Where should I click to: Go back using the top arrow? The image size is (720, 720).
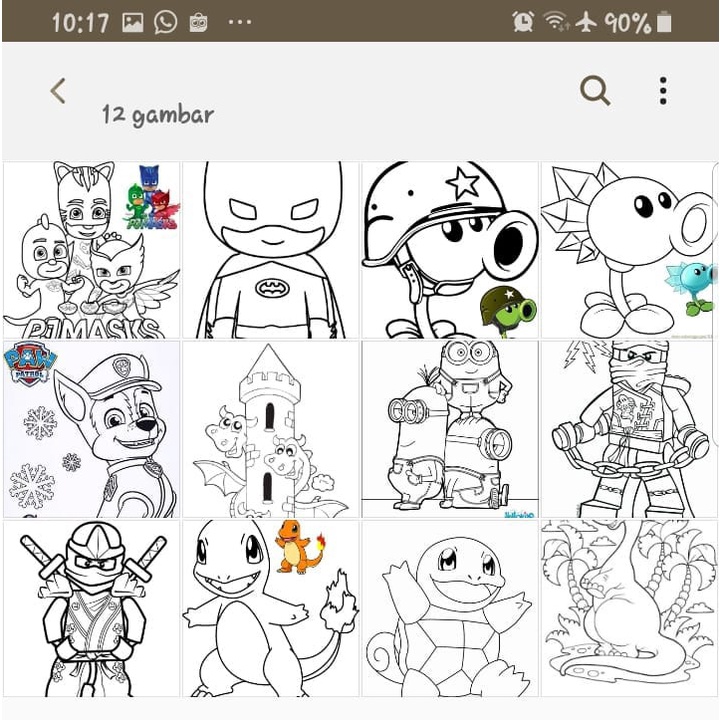[58, 91]
